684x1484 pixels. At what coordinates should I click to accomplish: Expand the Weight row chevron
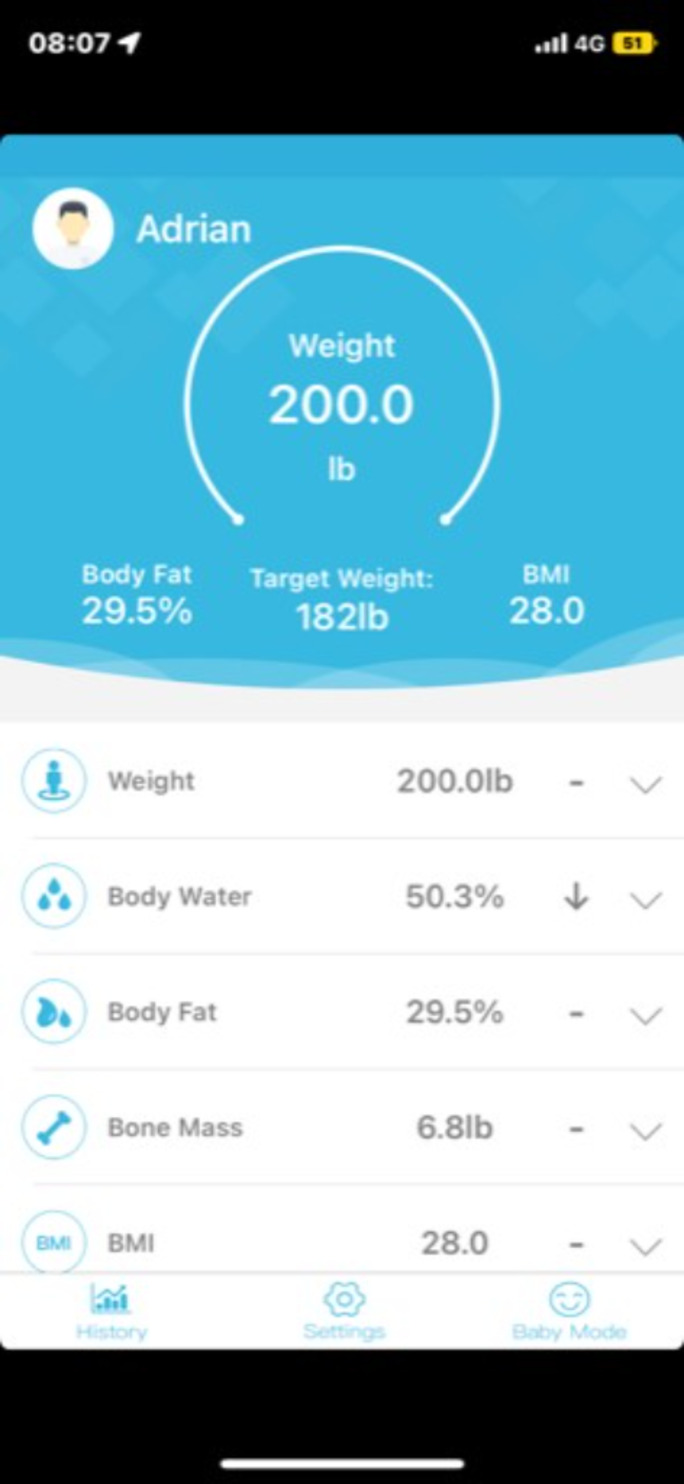(x=646, y=785)
